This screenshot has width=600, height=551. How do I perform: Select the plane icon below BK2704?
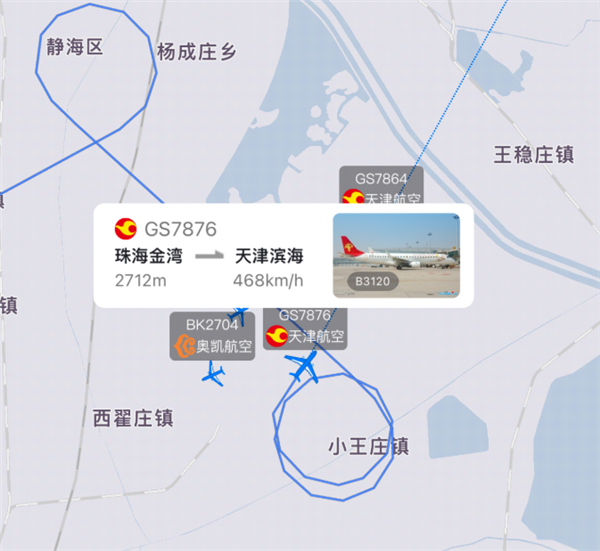[x=213, y=376]
